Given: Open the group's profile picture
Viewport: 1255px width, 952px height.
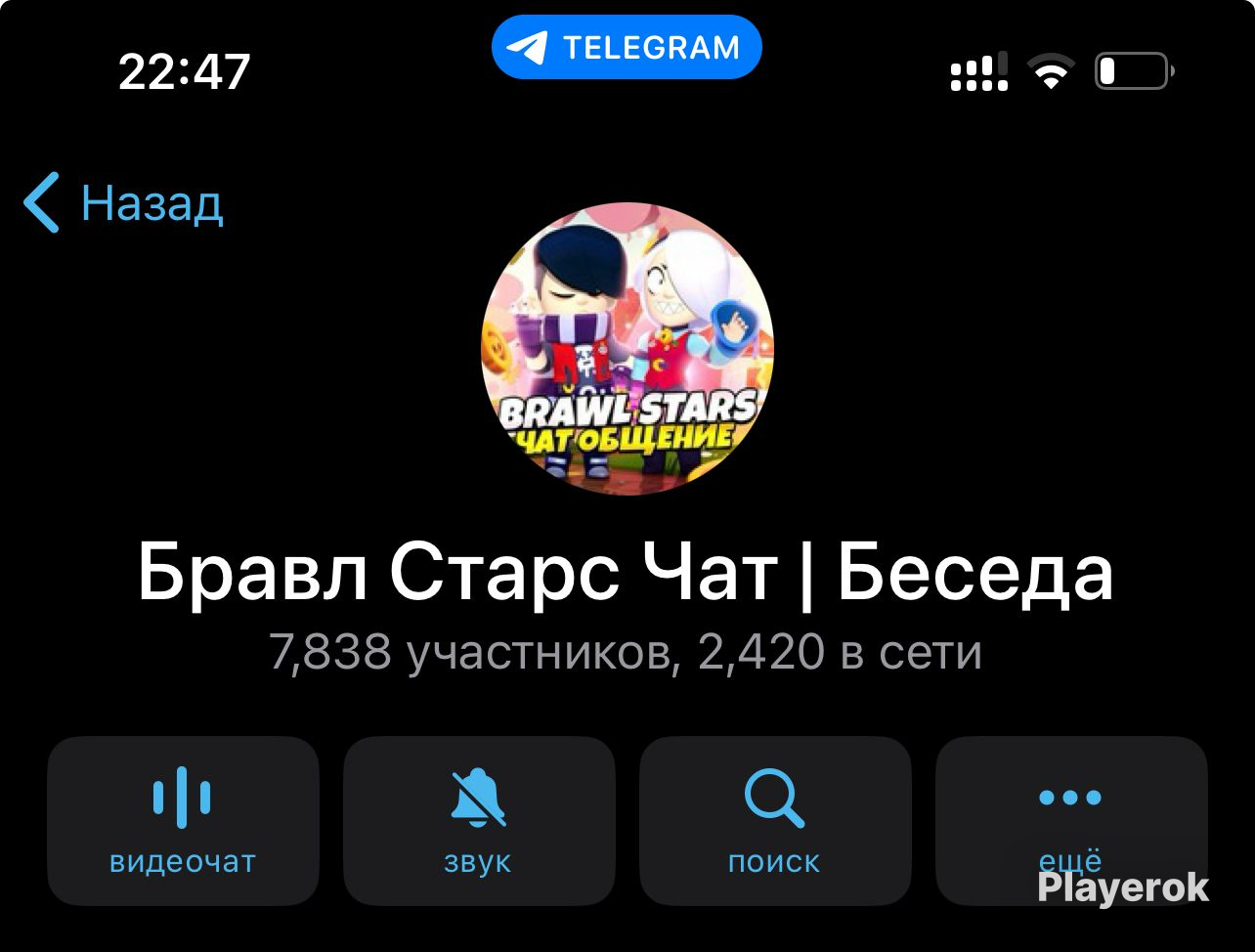Looking at the screenshot, I should (627, 349).
